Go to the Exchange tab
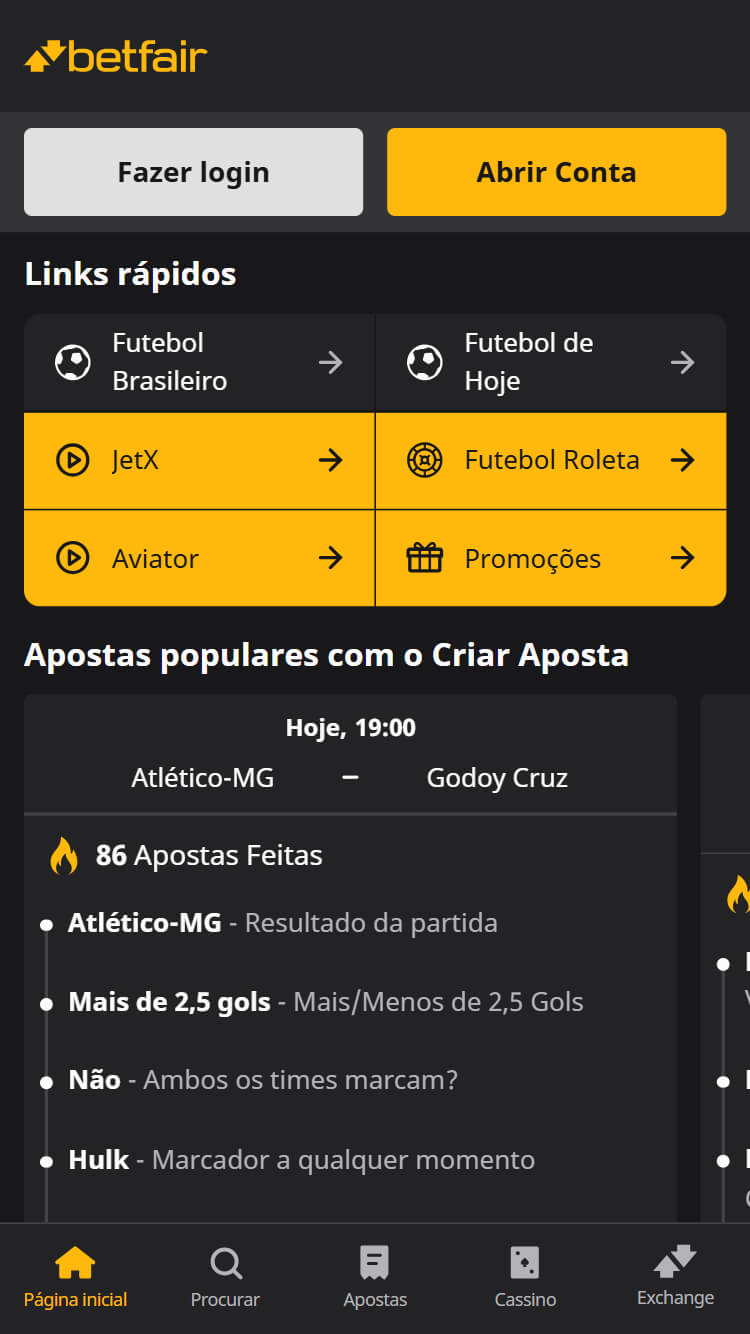This screenshot has height=1334, width=750. point(675,1278)
